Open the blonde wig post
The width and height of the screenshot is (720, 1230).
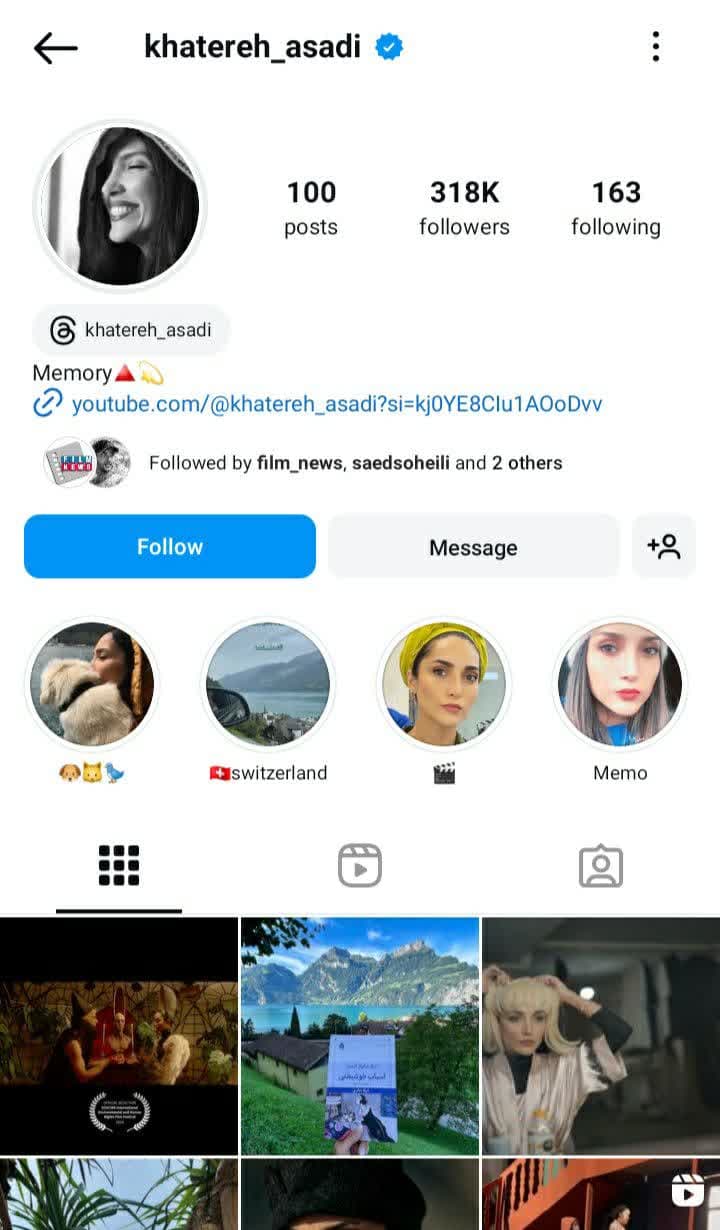600,1035
